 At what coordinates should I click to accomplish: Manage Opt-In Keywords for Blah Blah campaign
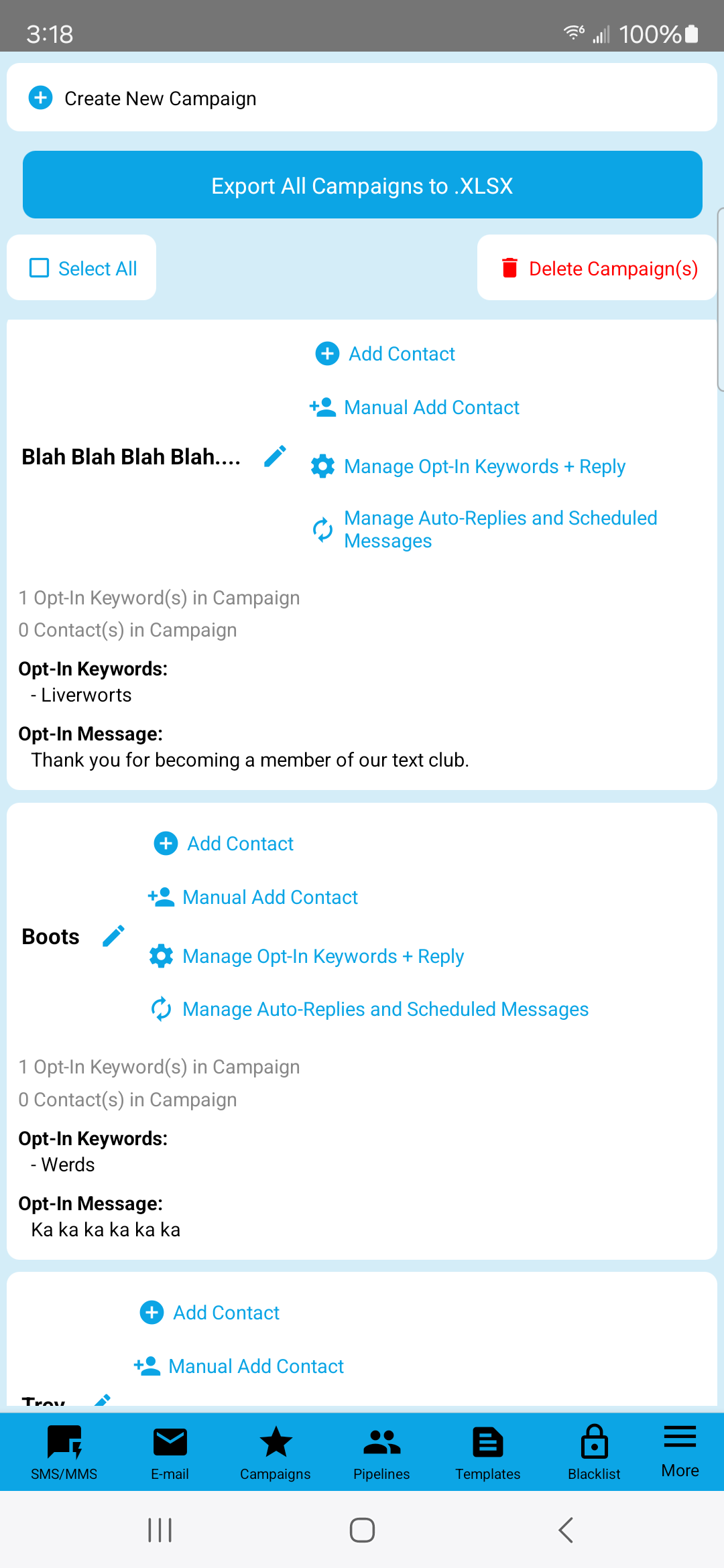tap(468, 466)
